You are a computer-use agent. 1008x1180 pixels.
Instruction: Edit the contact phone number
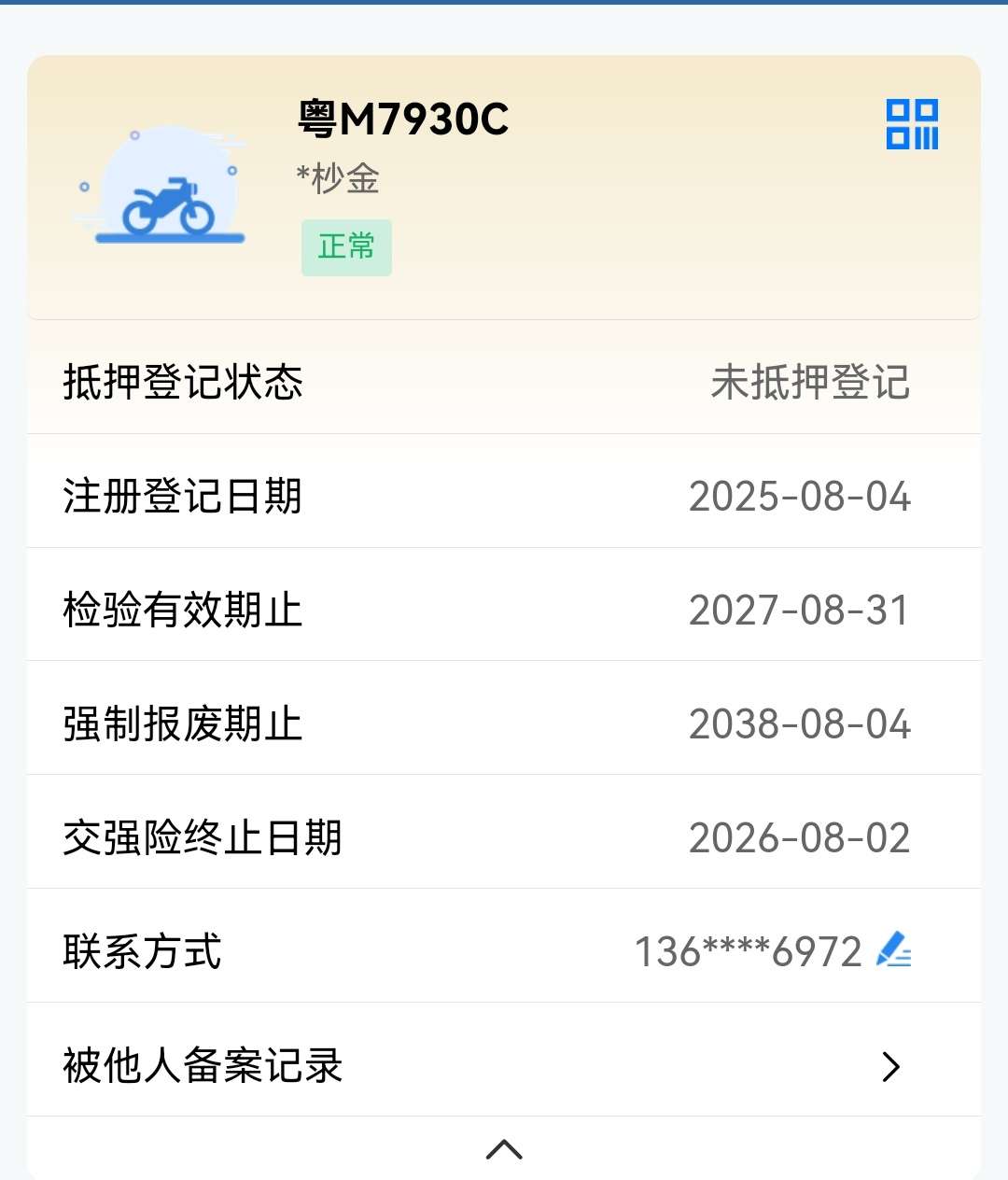click(x=893, y=950)
